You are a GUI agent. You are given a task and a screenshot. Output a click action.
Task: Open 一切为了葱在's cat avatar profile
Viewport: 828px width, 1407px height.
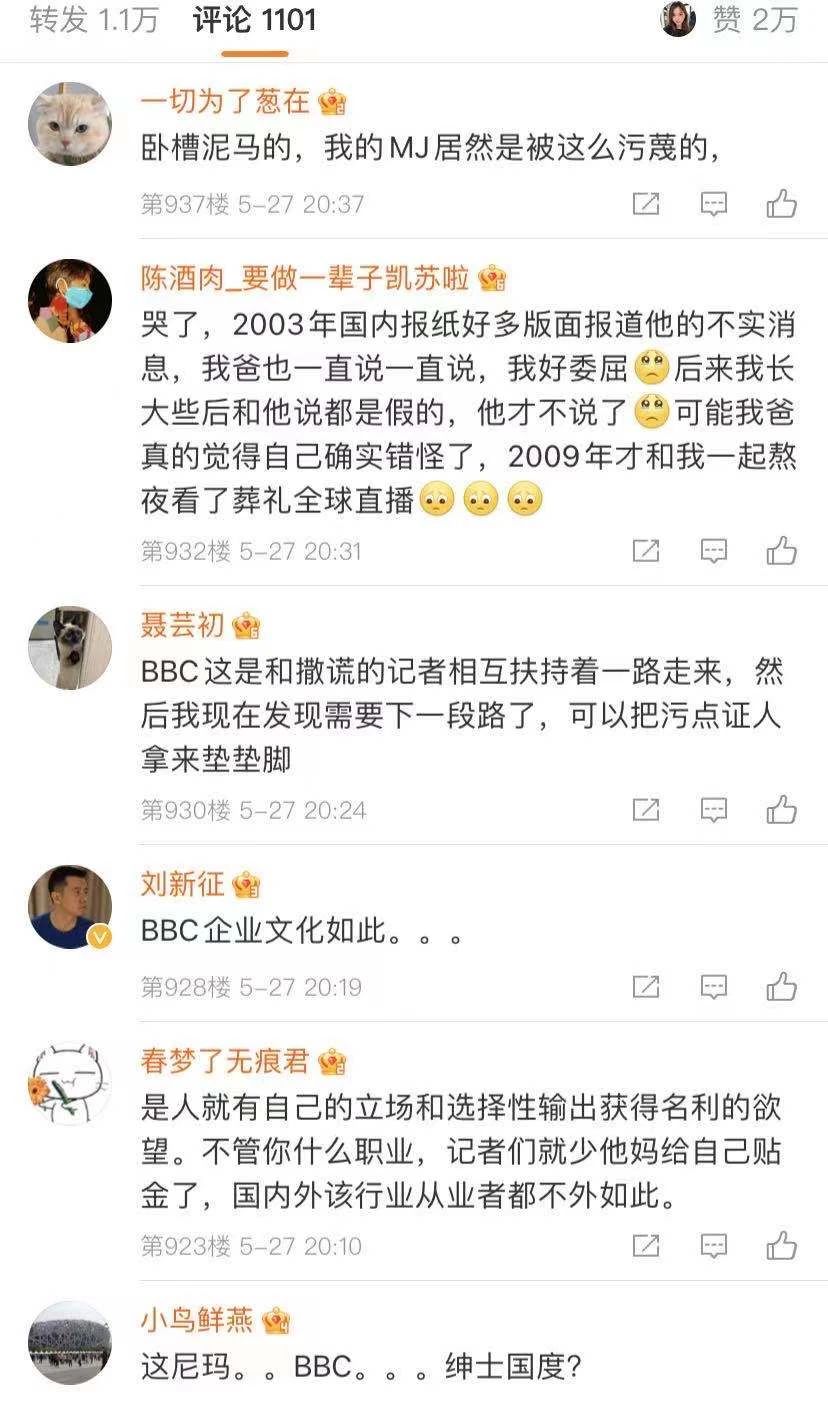click(69, 123)
